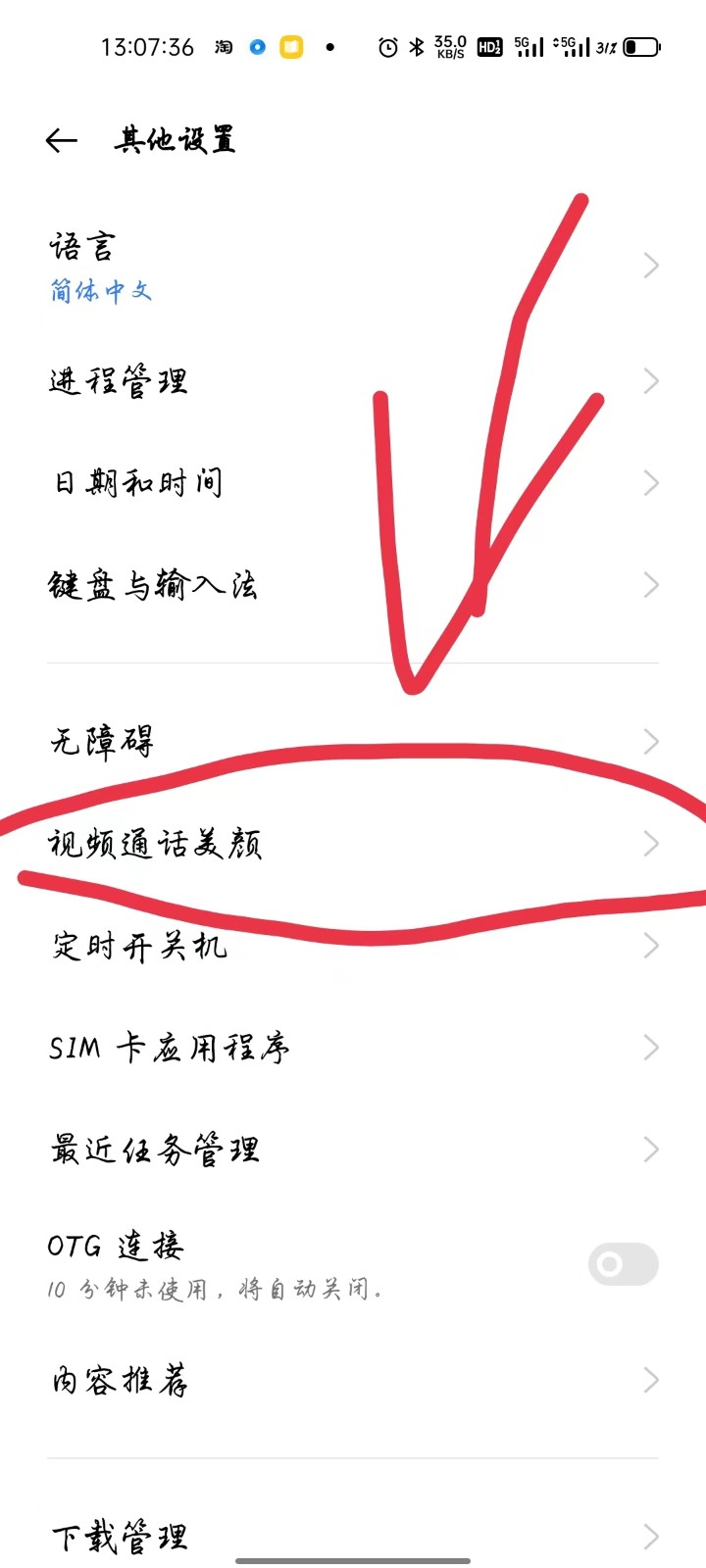The image size is (706, 1568).
Task: Open 下载管理
Action: 353,1537
